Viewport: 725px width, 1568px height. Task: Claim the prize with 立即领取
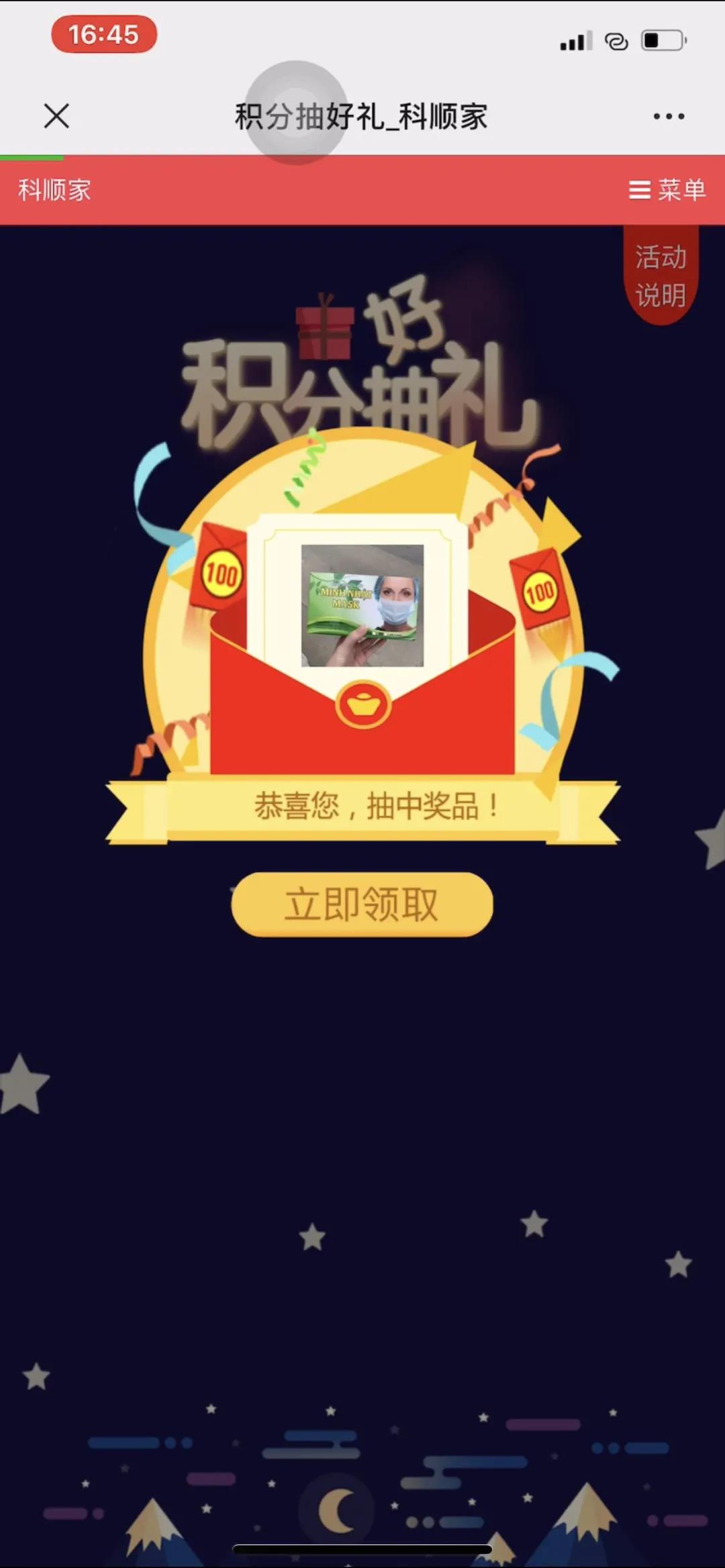point(362,904)
